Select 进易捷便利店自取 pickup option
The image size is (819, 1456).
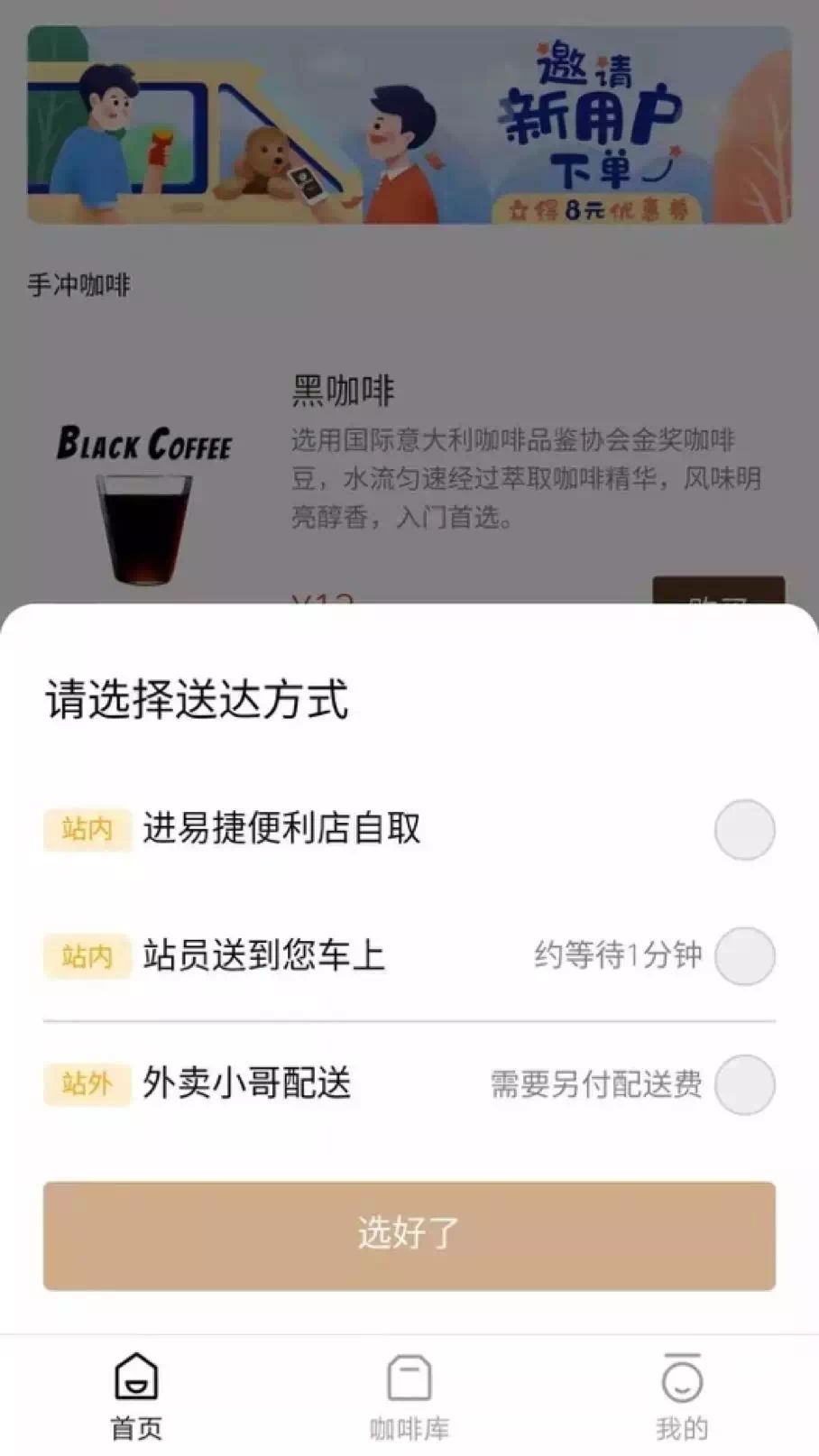pos(744,829)
